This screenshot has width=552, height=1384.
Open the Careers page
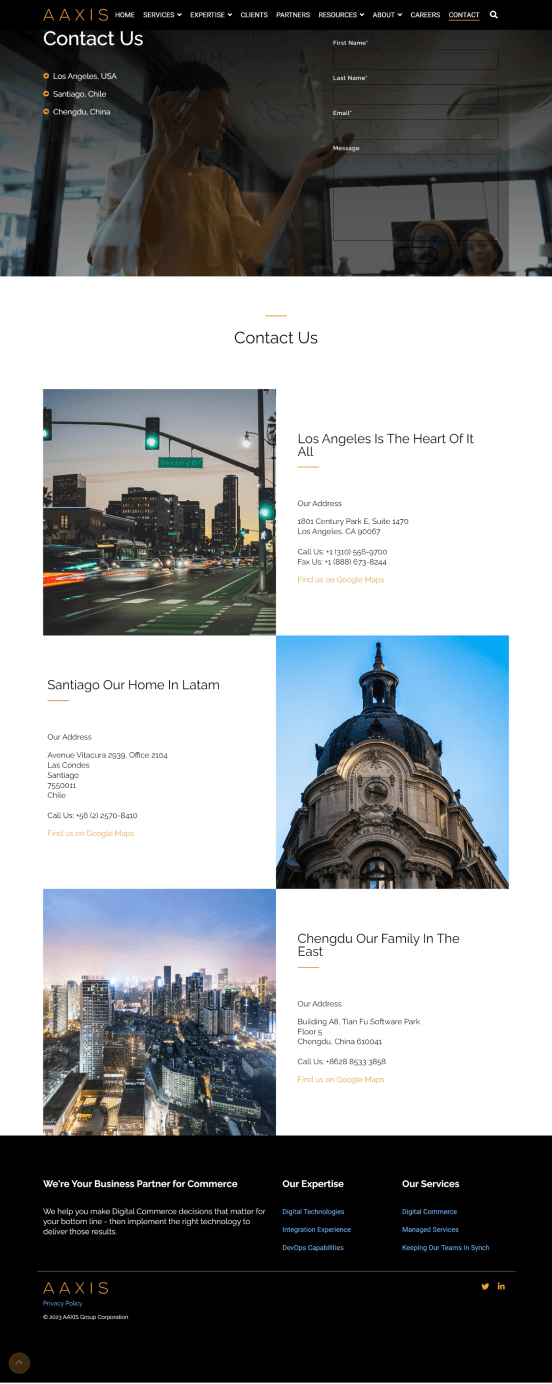(425, 15)
